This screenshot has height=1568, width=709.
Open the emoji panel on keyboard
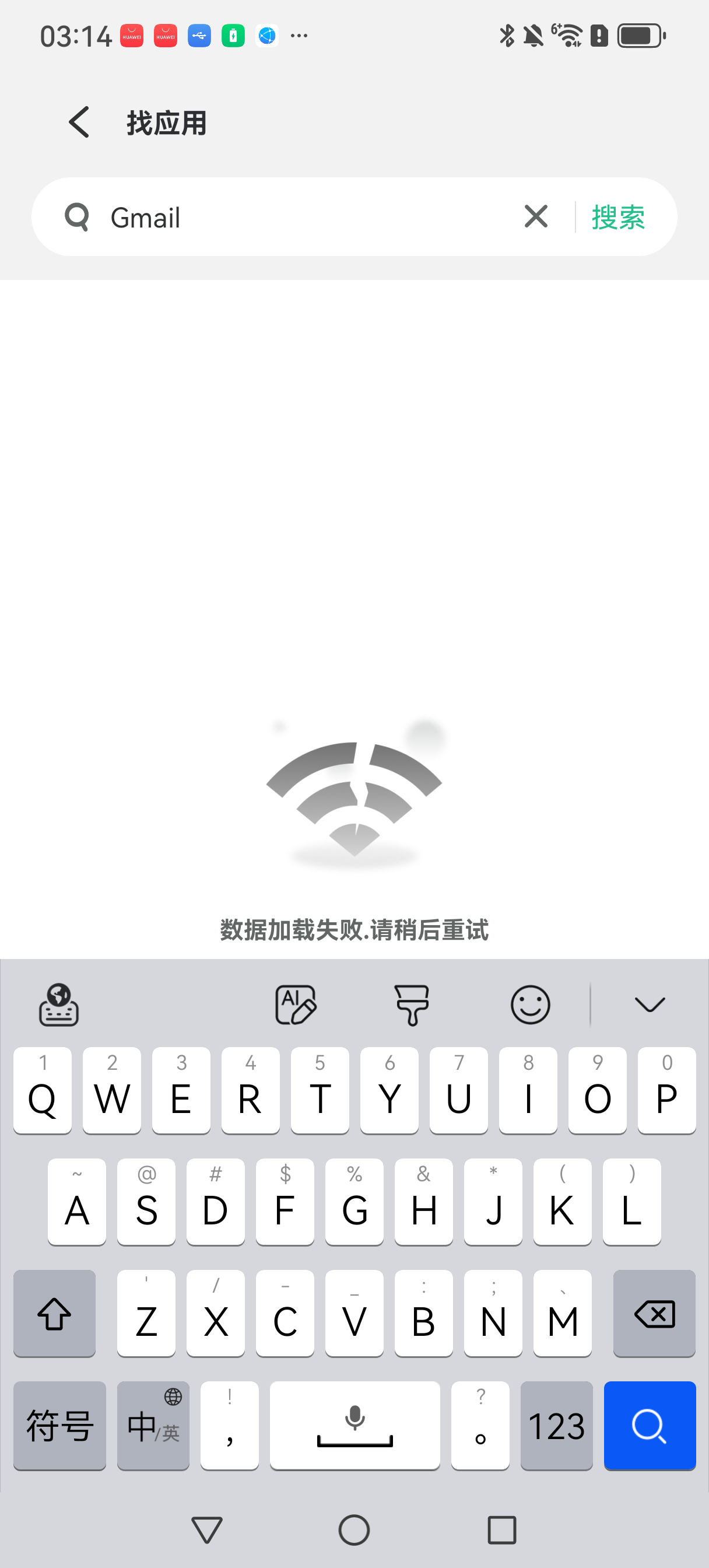(530, 1005)
